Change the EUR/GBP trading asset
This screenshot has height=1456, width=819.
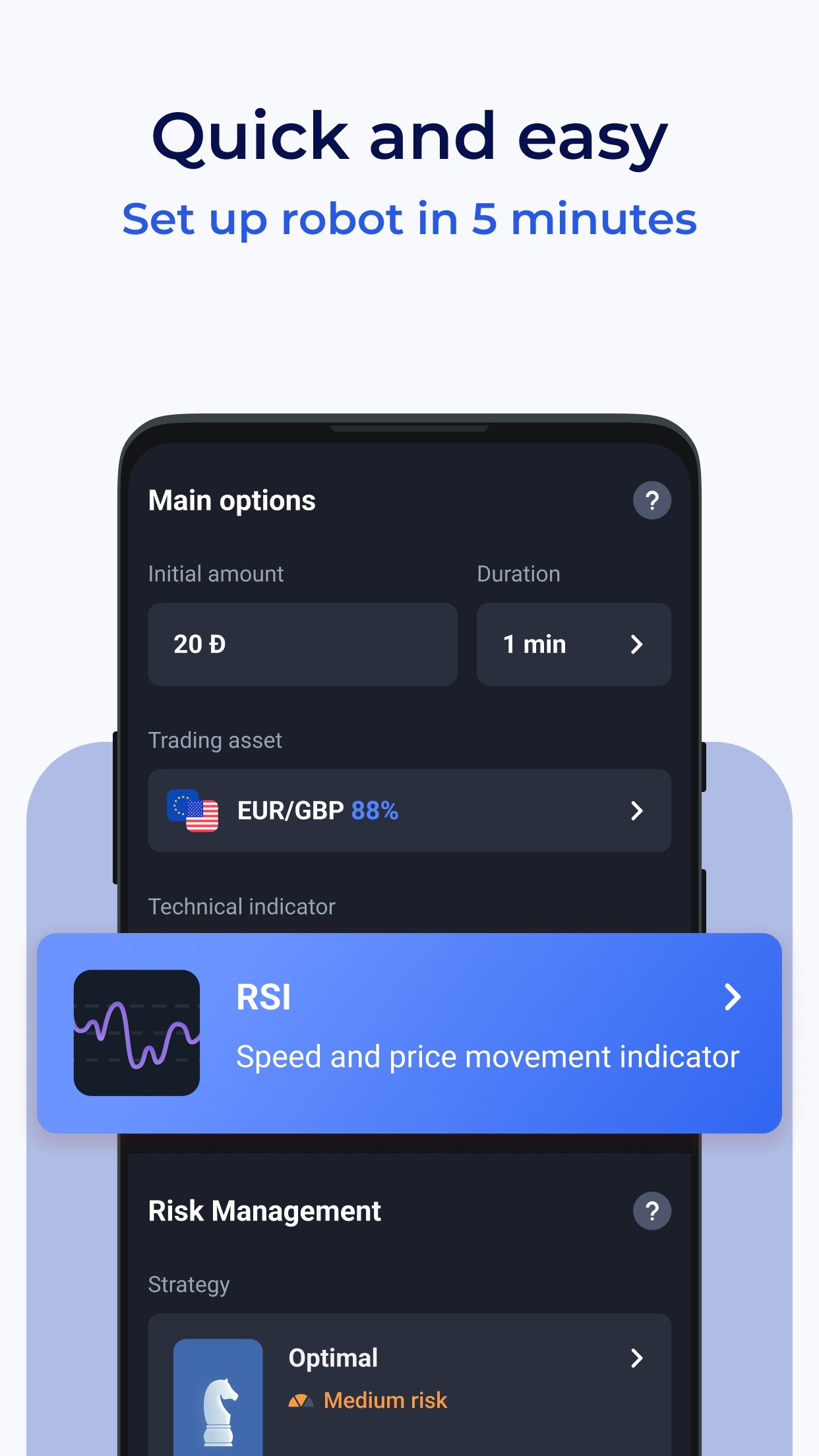tap(409, 811)
